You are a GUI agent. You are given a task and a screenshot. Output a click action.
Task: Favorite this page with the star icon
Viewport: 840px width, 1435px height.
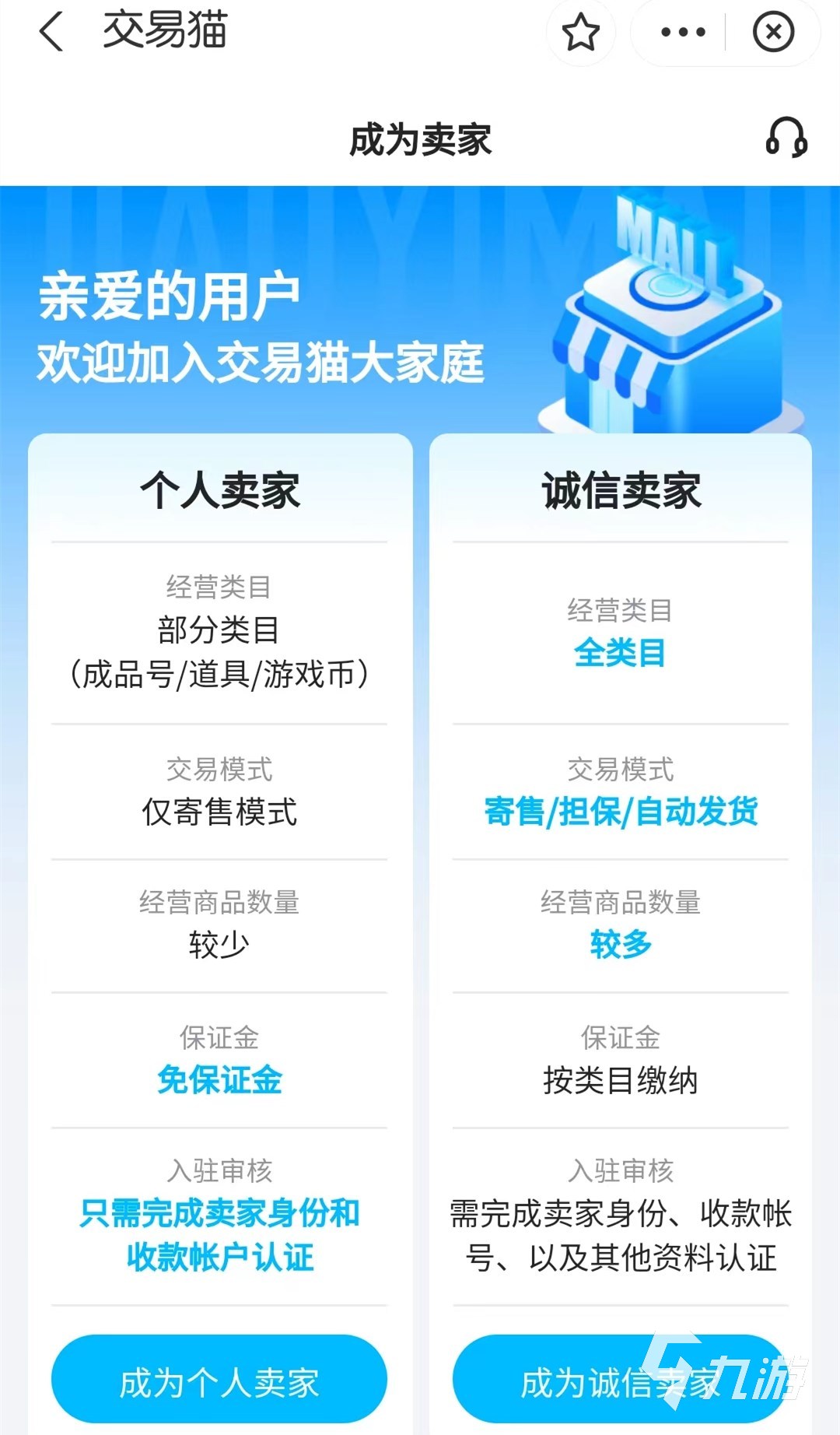580,33
